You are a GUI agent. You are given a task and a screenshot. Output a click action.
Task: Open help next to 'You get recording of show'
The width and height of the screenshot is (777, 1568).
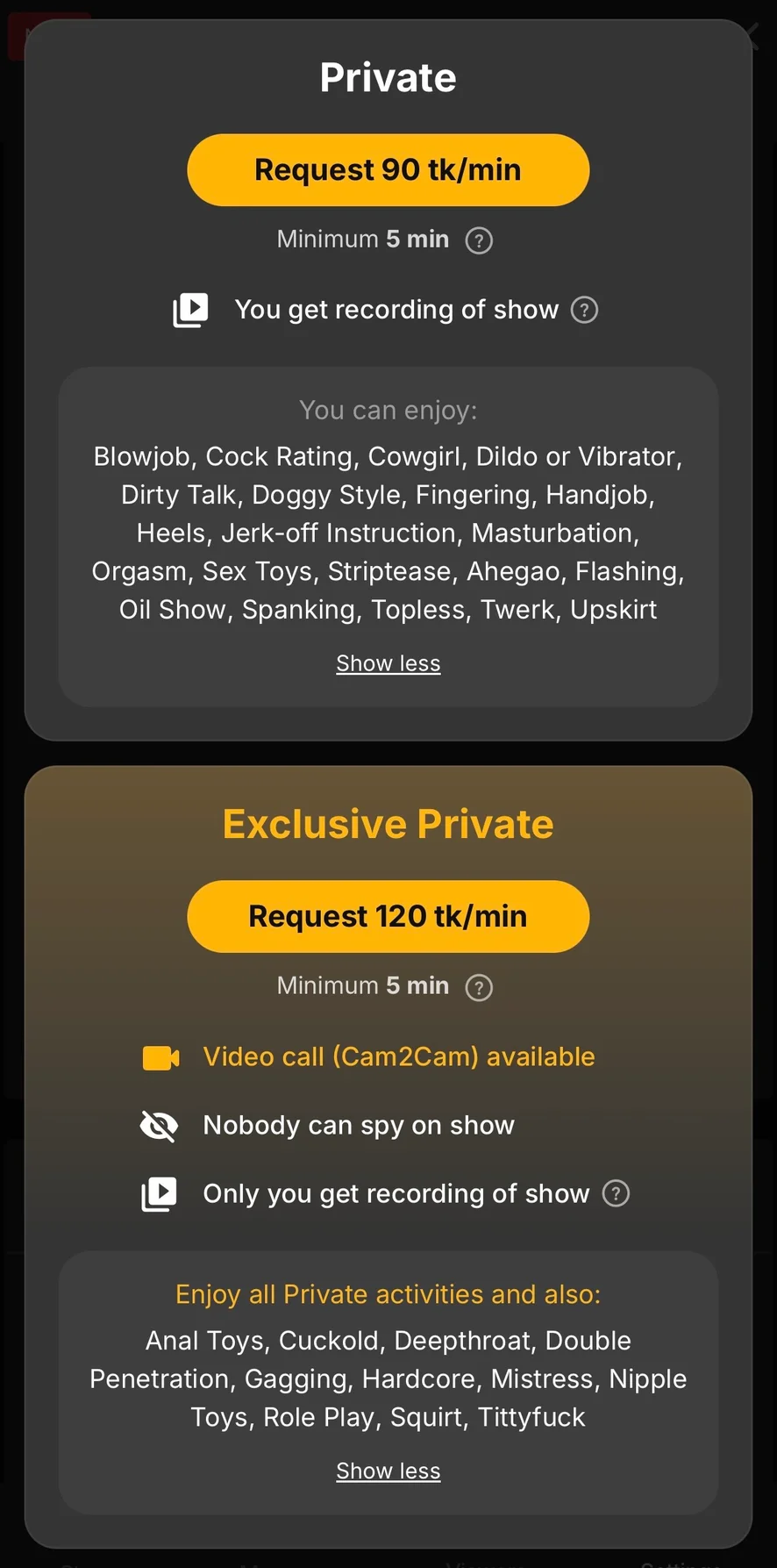click(584, 310)
